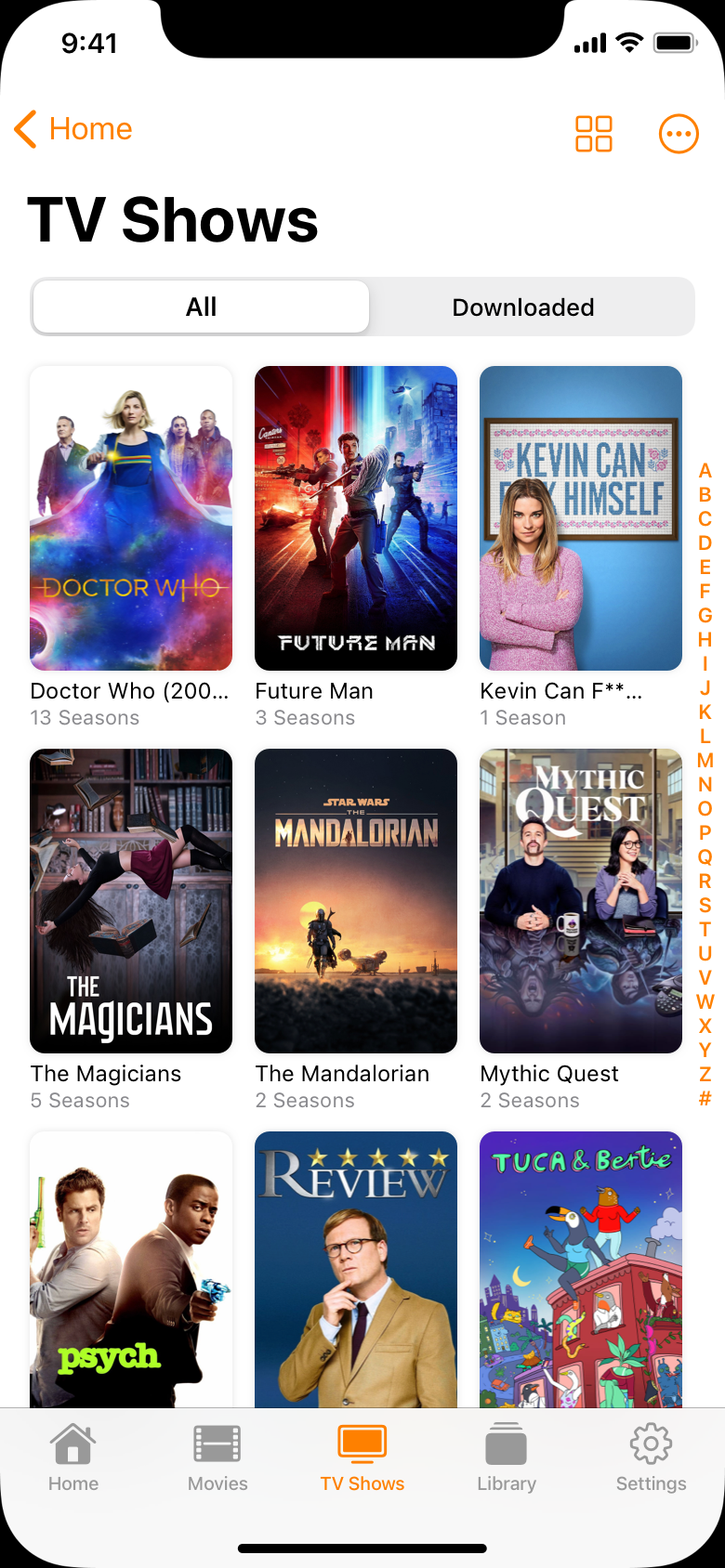This screenshot has height=1568, width=725.
Task: Open The Magicians show
Action: pos(131,901)
